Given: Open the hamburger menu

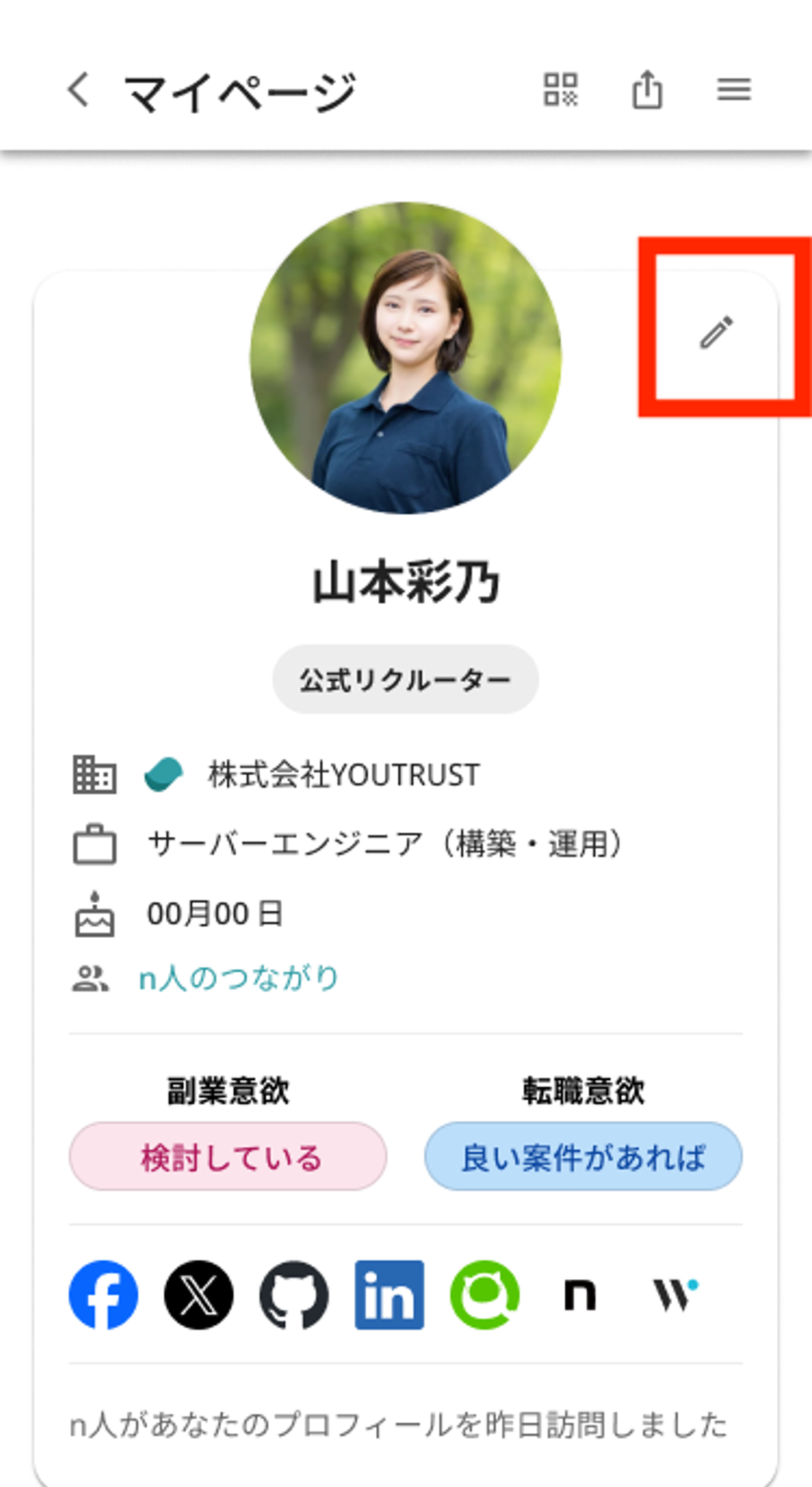Looking at the screenshot, I should (x=733, y=90).
